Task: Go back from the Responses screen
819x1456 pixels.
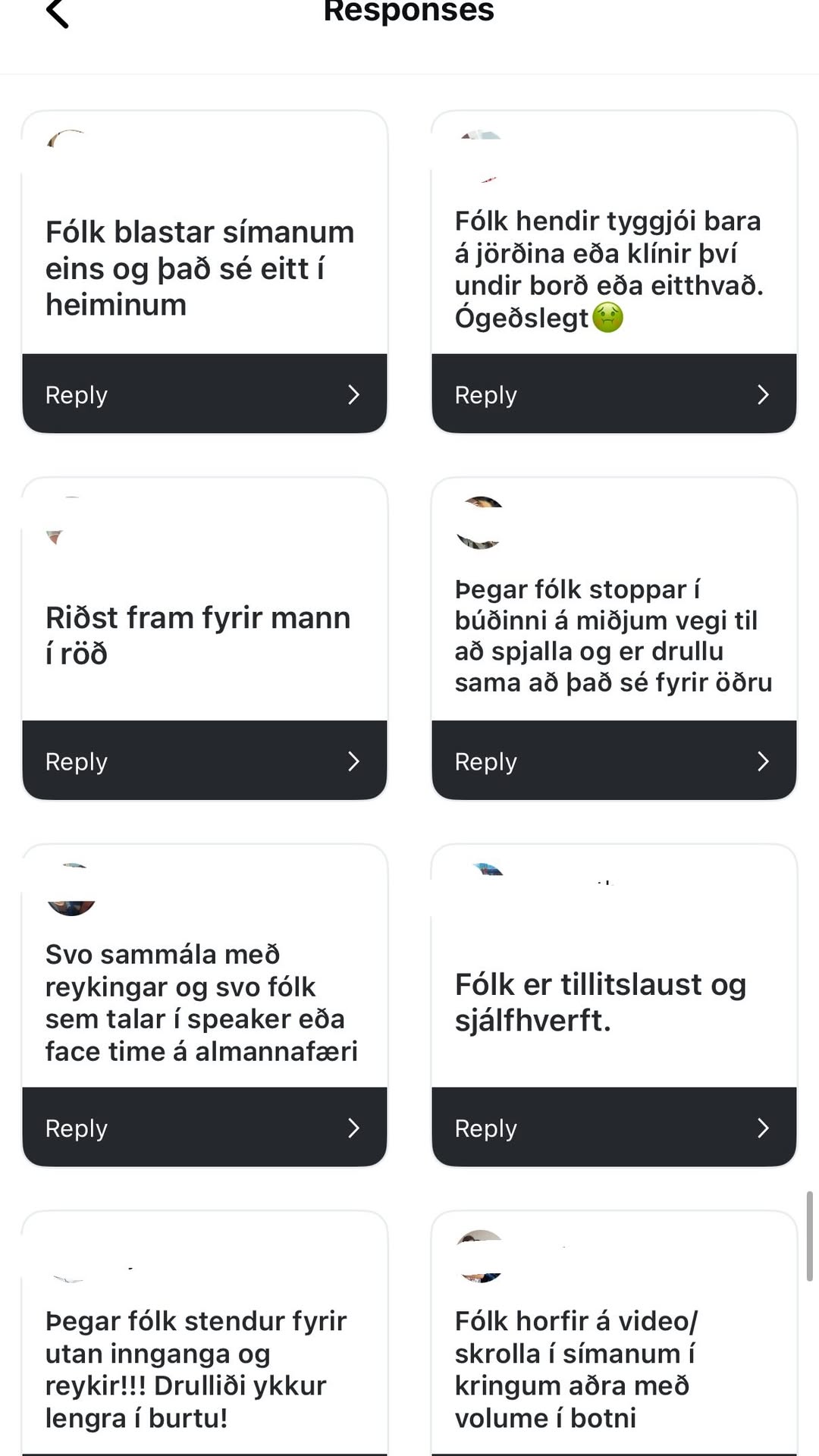Action: pos(58,14)
